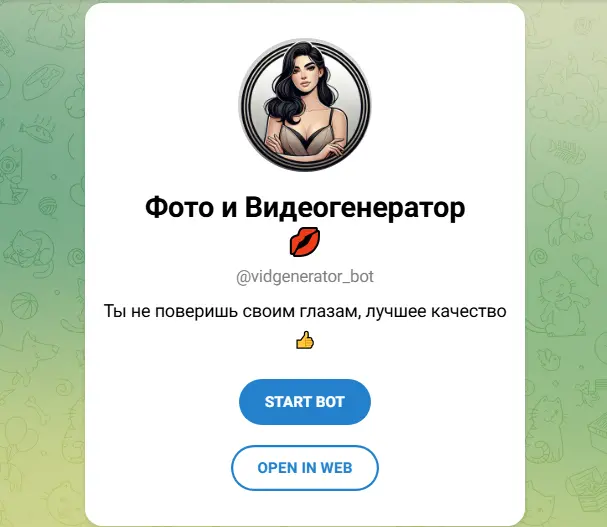607x527 pixels.
Task: Tap the START BOT button
Action: click(305, 402)
